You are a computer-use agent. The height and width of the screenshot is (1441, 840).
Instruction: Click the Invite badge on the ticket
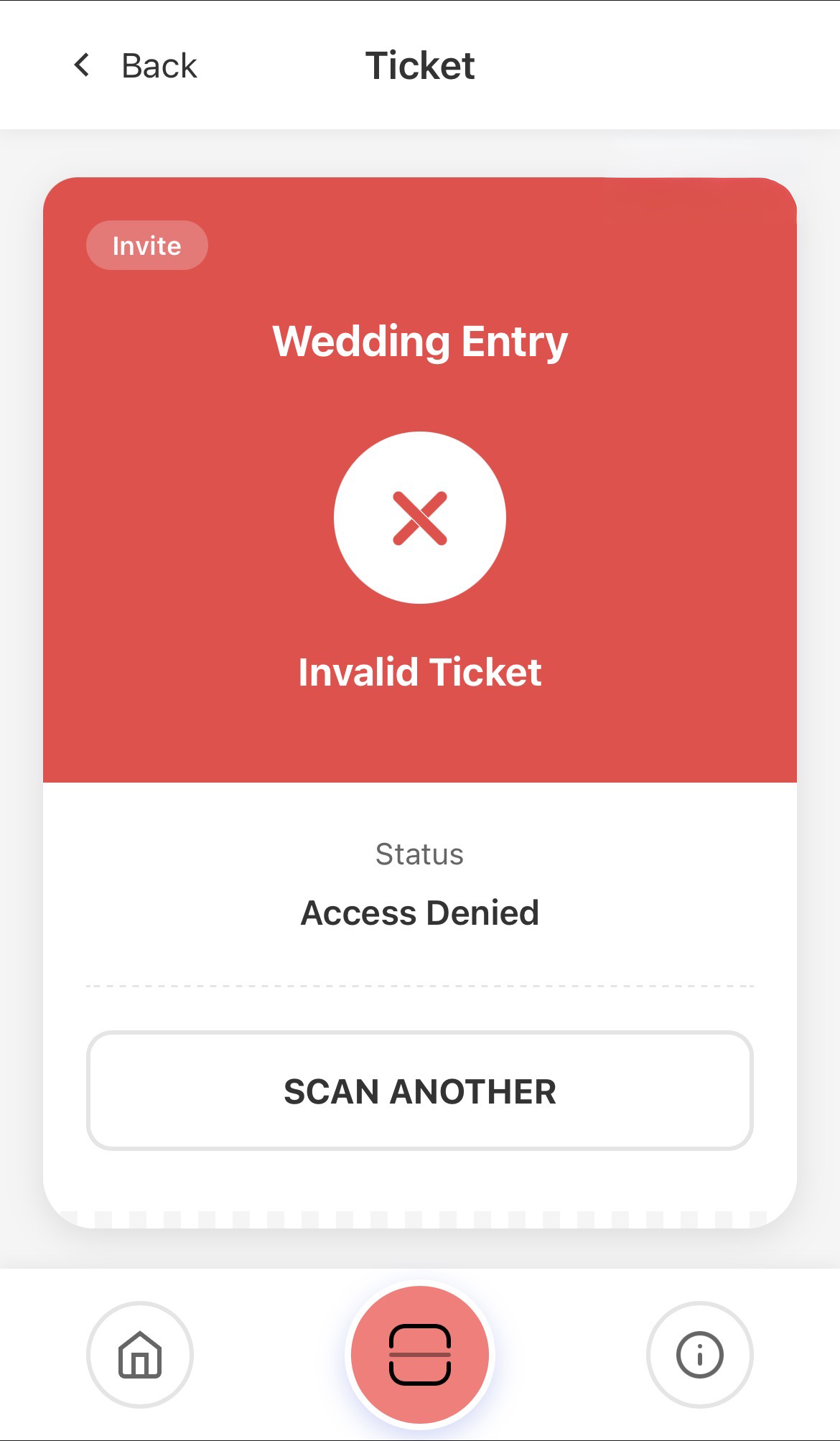[146, 245]
